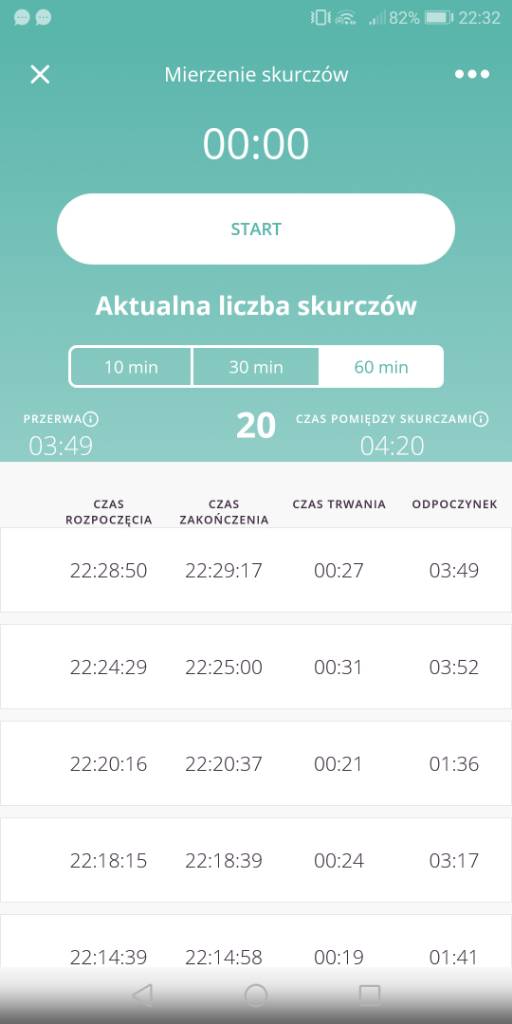Switch to the 10 min interval
Screen dimensions: 512x1024
[131, 367]
